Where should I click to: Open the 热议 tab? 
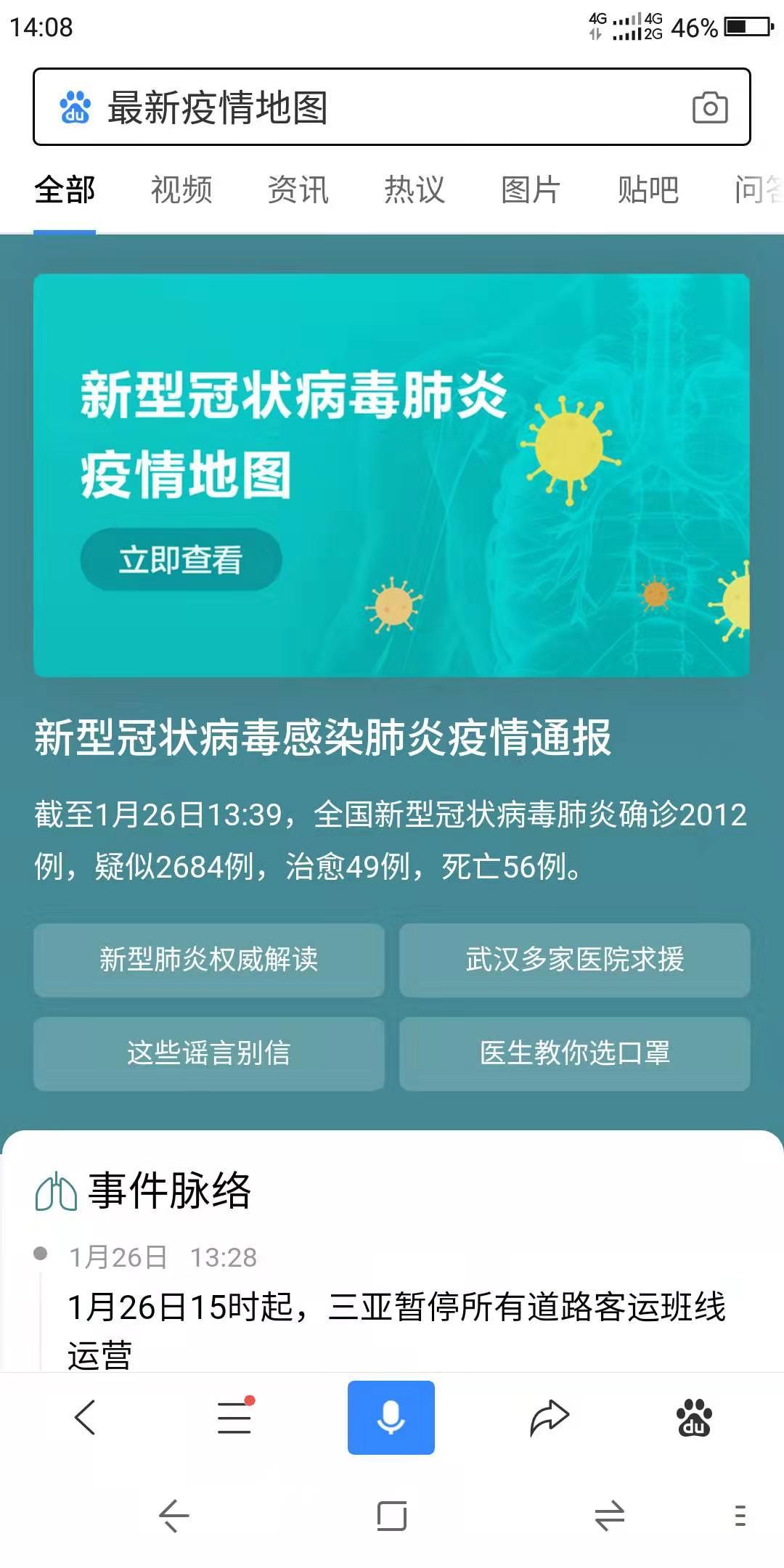point(414,190)
